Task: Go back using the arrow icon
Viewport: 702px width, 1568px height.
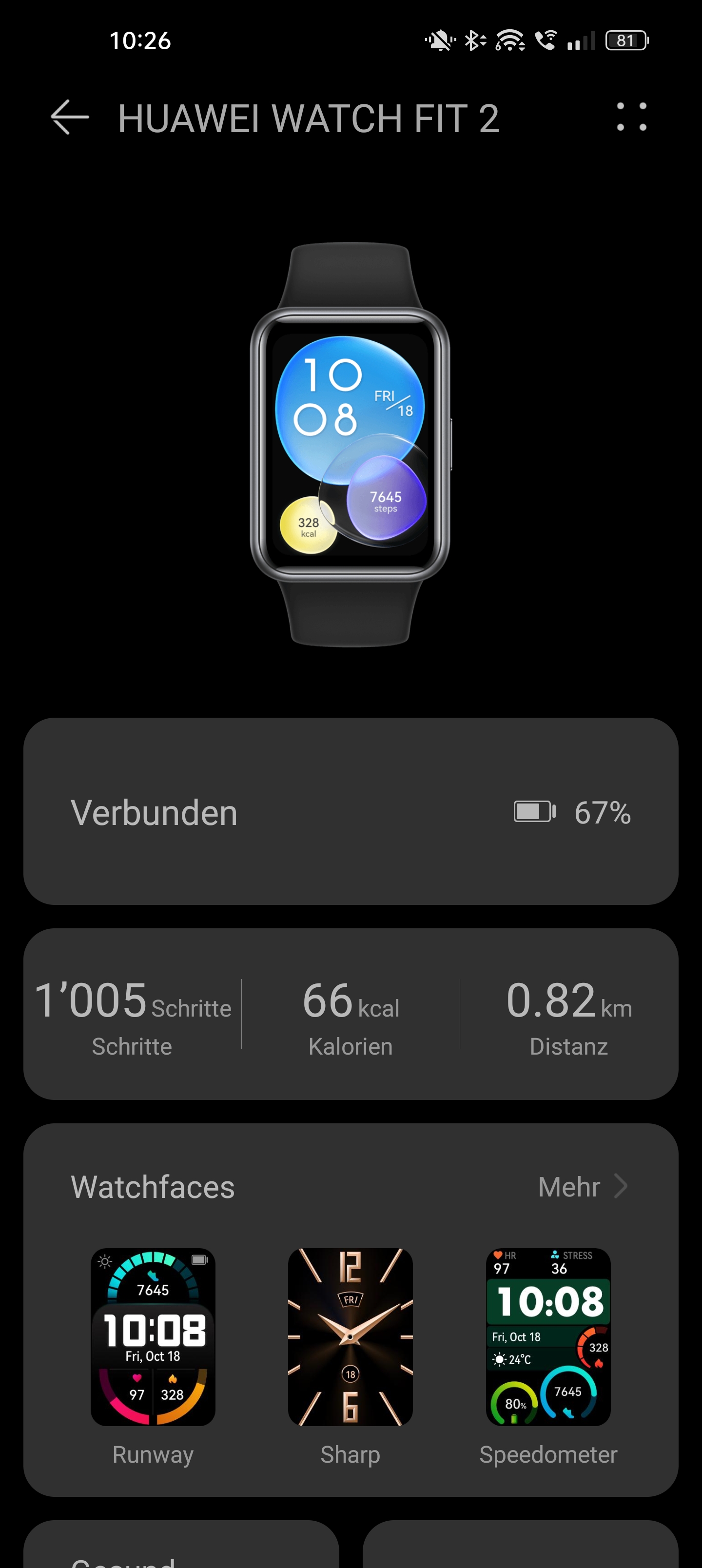Action: (69, 117)
